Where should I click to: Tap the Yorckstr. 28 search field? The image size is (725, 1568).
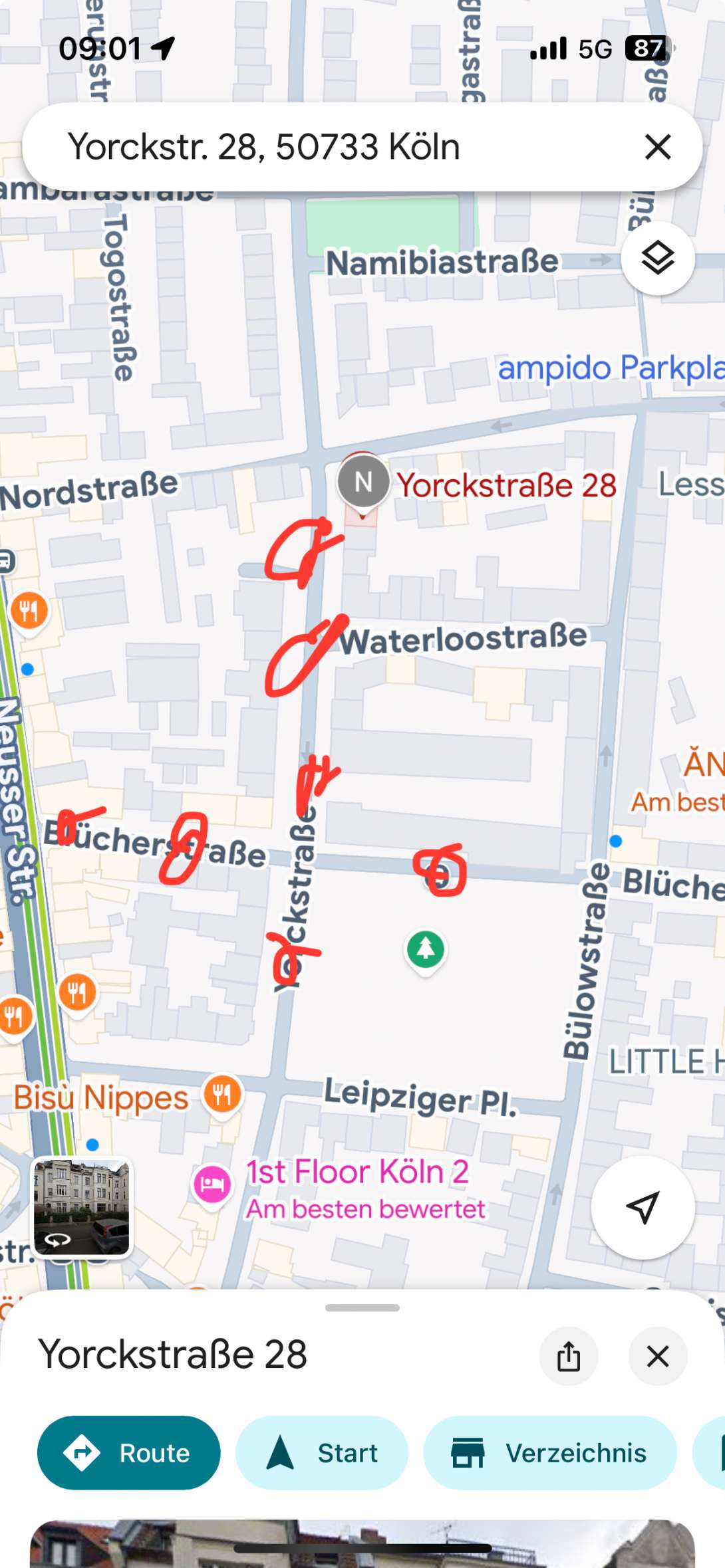(x=333, y=146)
